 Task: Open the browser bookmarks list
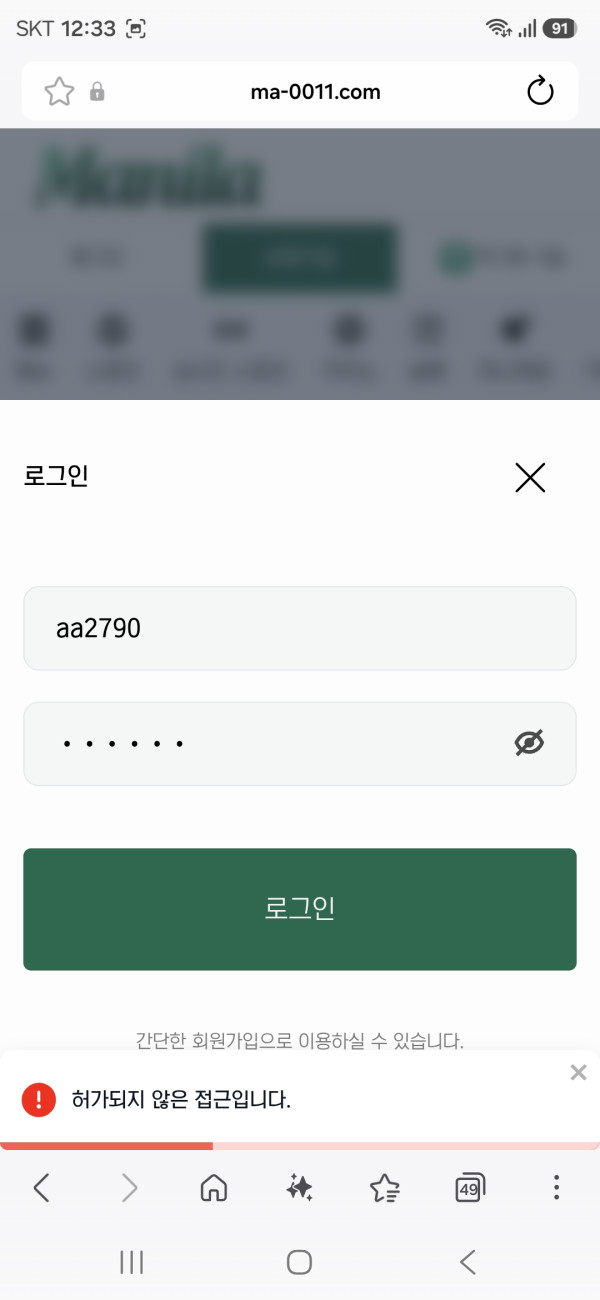click(x=385, y=1187)
